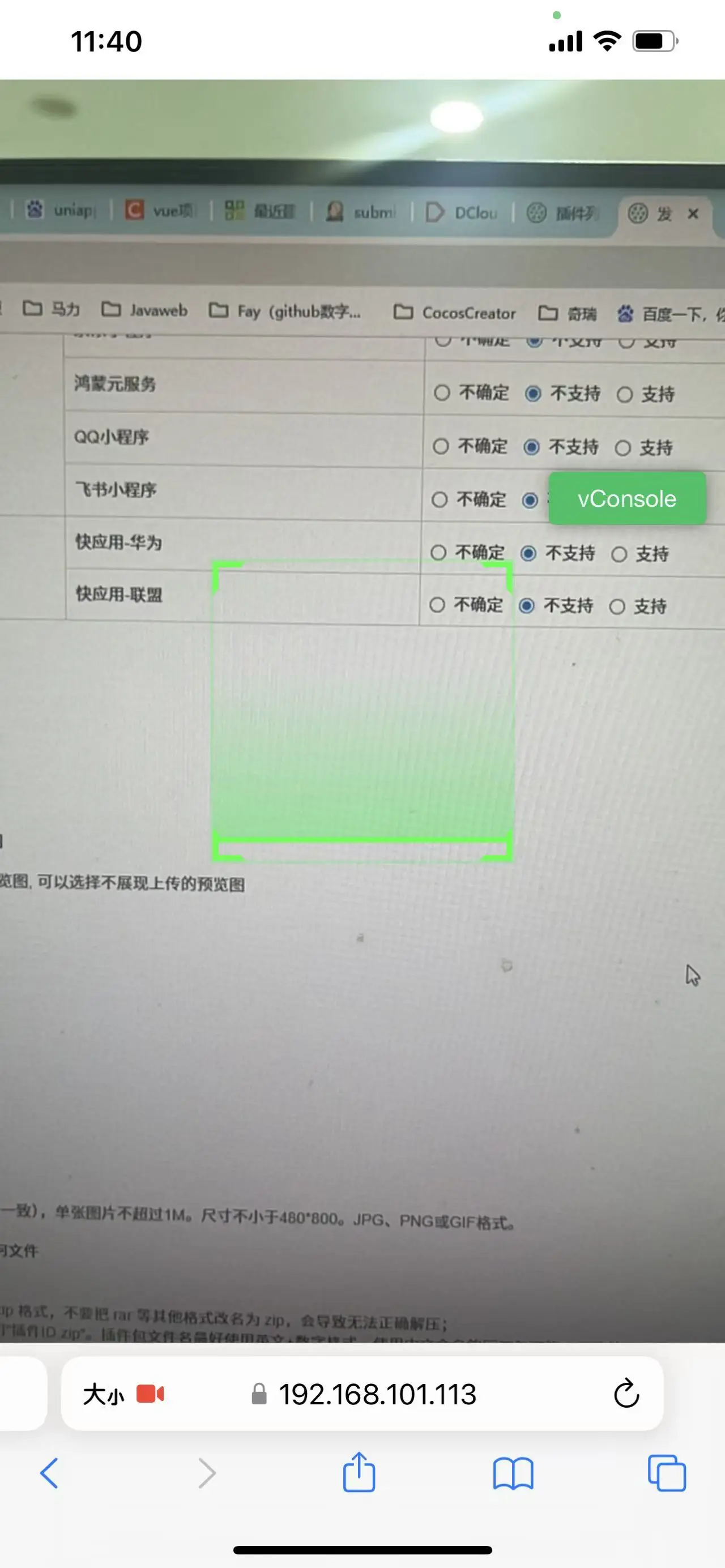725x1568 pixels.
Task: Open the vConsole debug panel
Action: tap(626, 498)
